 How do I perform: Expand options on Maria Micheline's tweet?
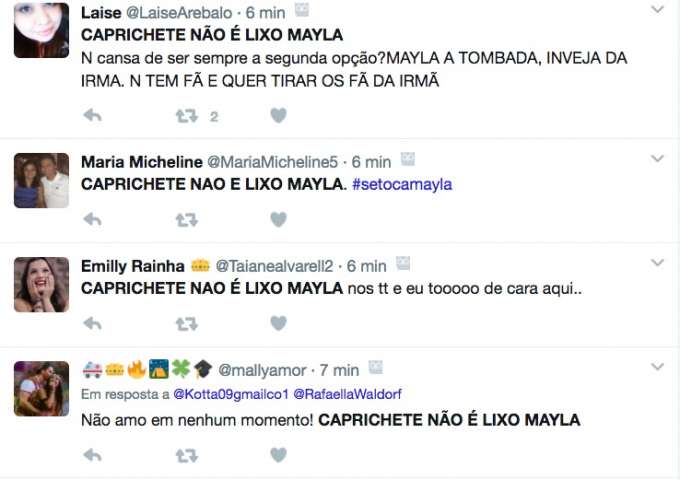point(657,159)
